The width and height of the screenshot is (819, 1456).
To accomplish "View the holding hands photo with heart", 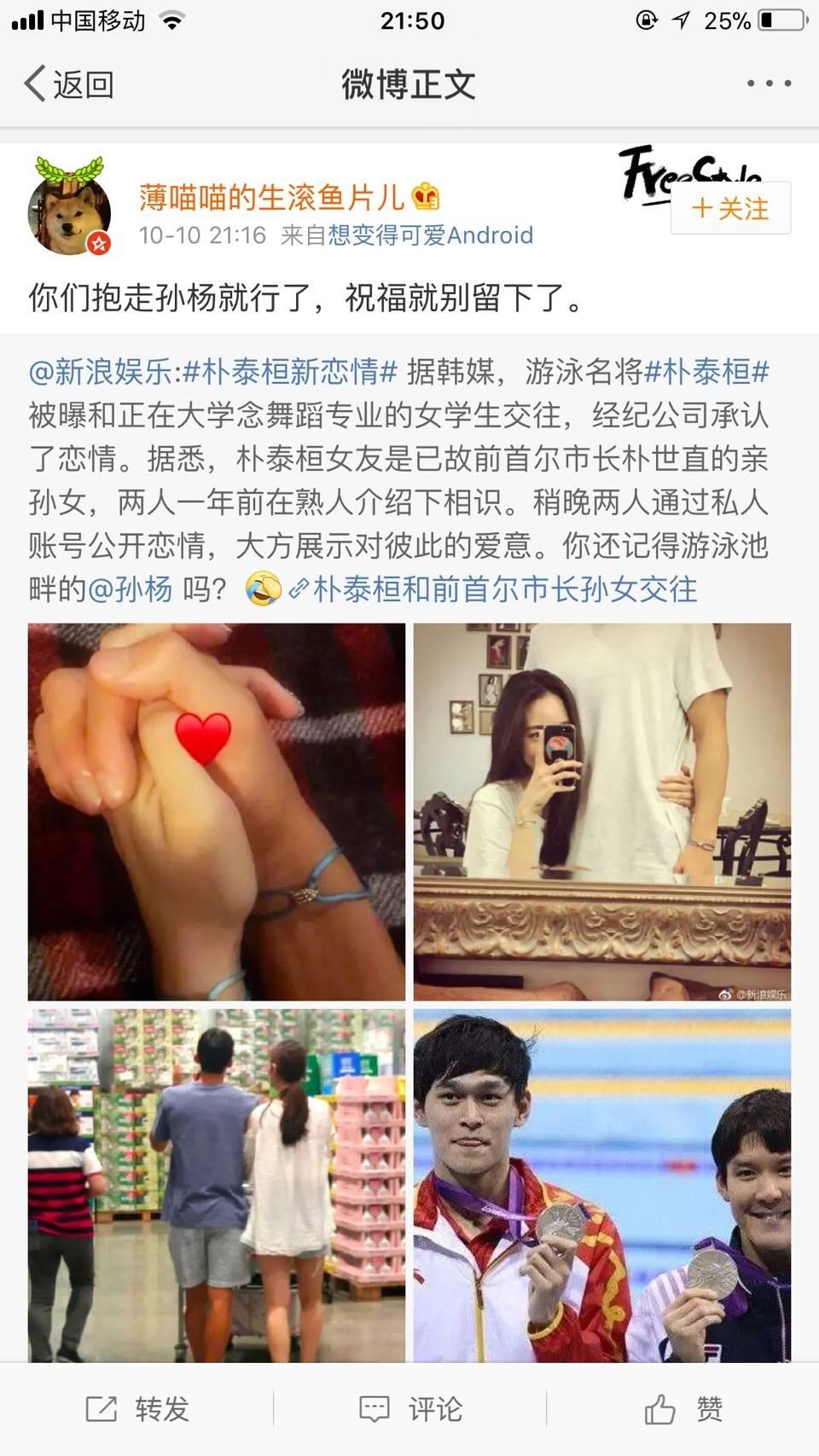I will click(x=217, y=811).
